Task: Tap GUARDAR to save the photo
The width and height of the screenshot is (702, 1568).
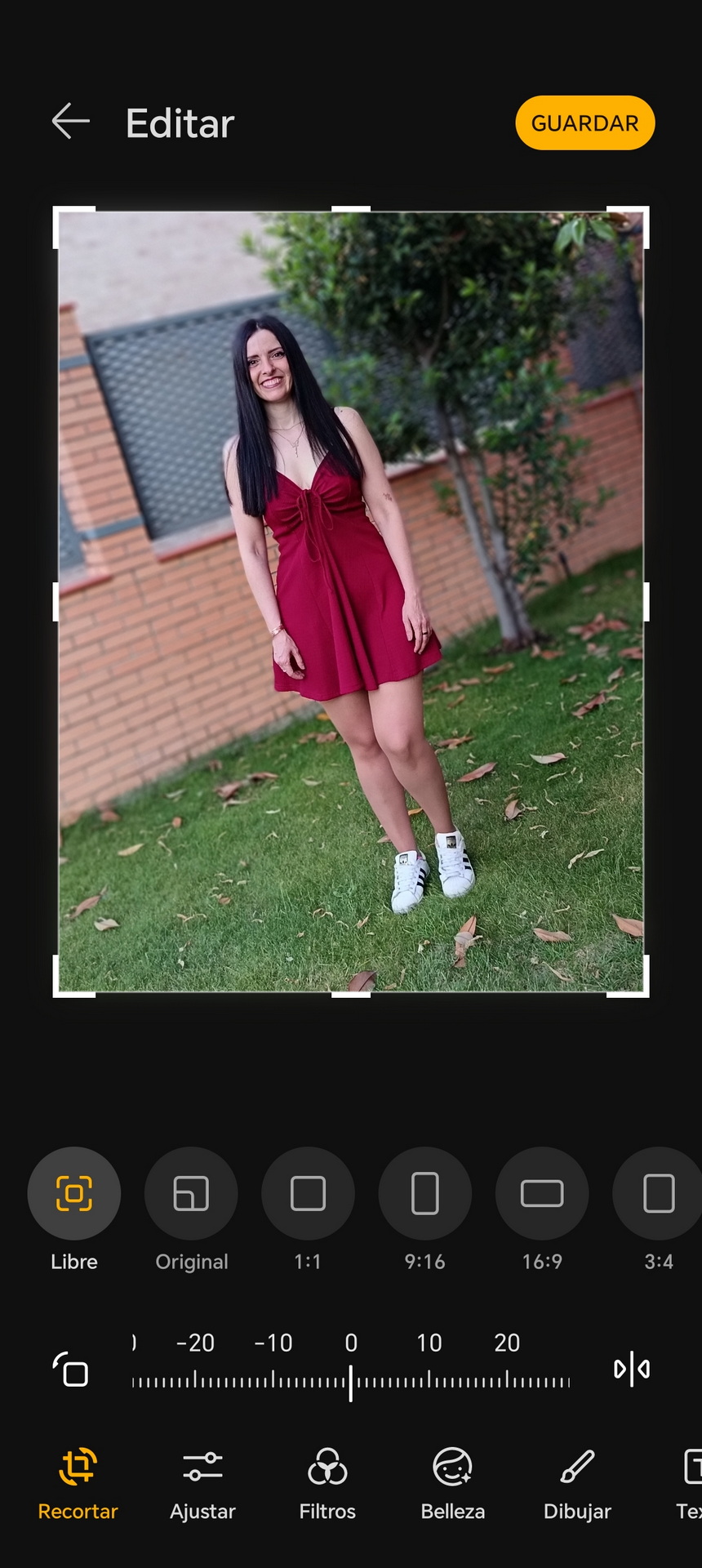Action: pos(584,122)
